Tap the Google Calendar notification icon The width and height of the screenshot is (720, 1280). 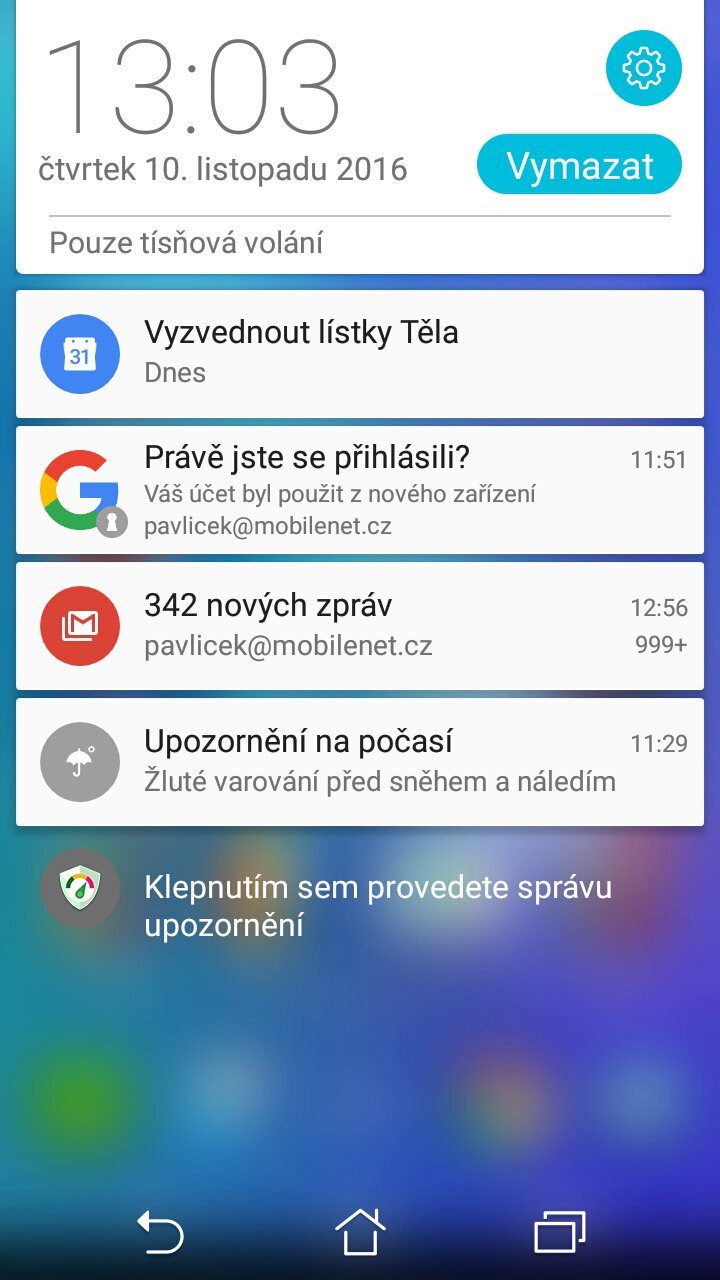tap(80, 353)
